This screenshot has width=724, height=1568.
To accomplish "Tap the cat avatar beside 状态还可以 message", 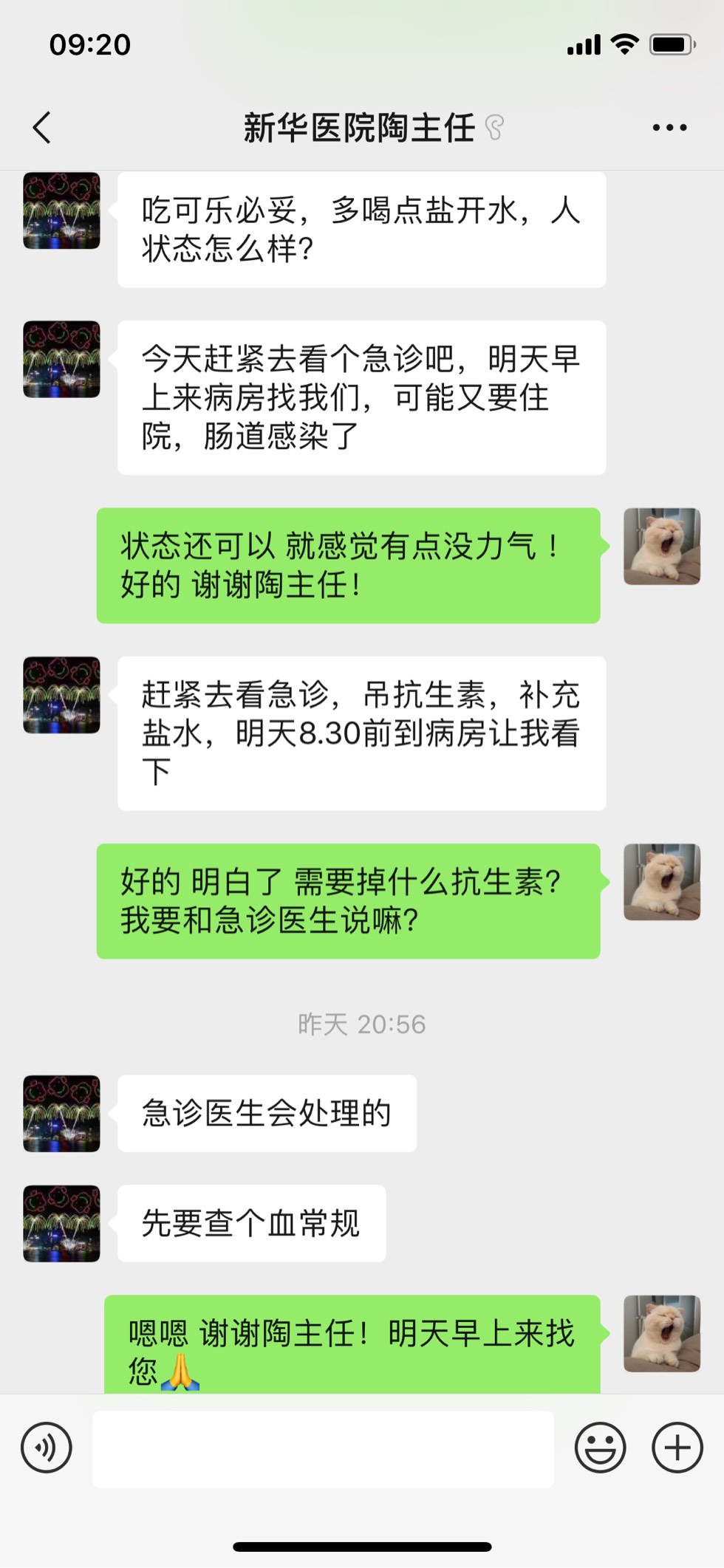I will click(662, 547).
